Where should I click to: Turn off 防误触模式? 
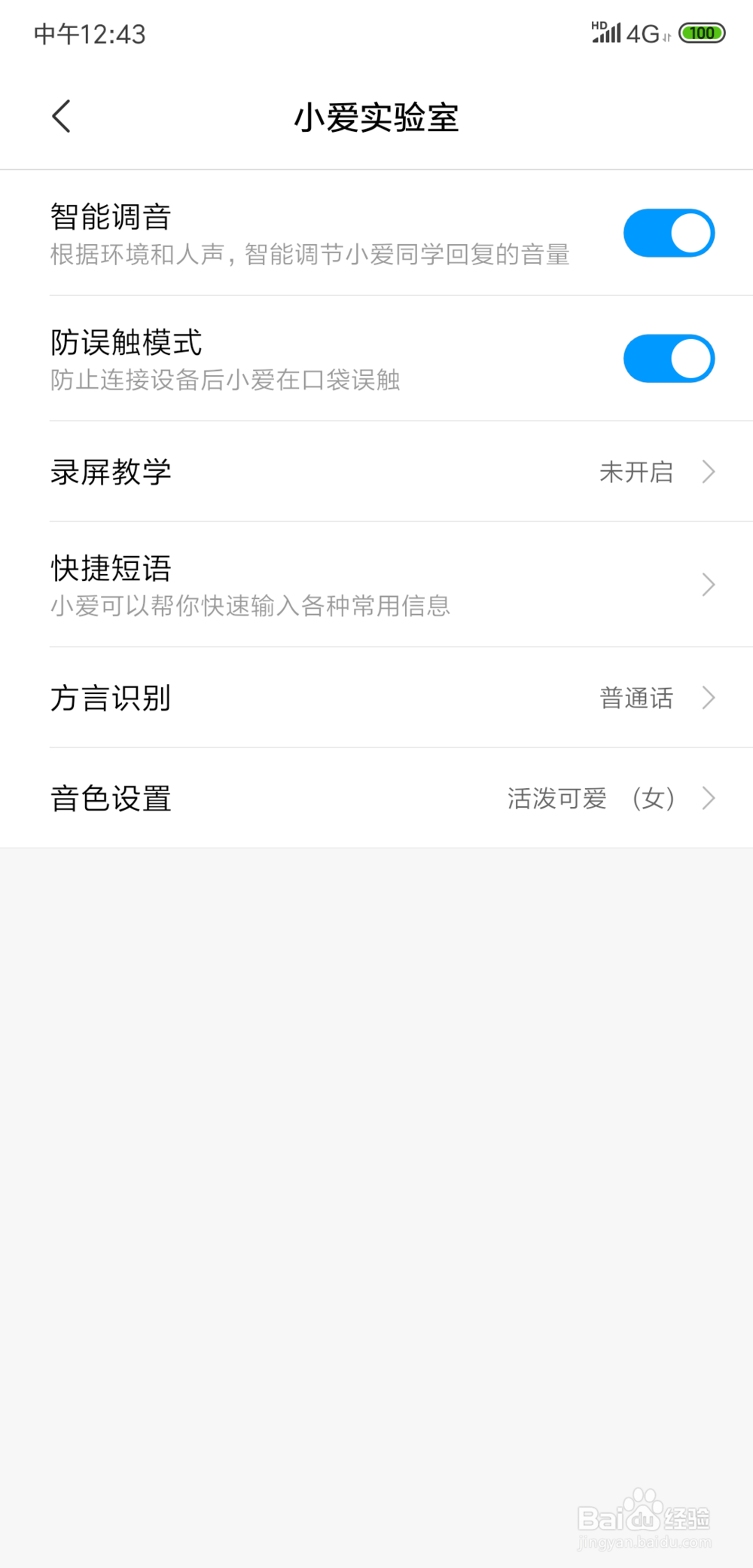click(x=669, y=359)
